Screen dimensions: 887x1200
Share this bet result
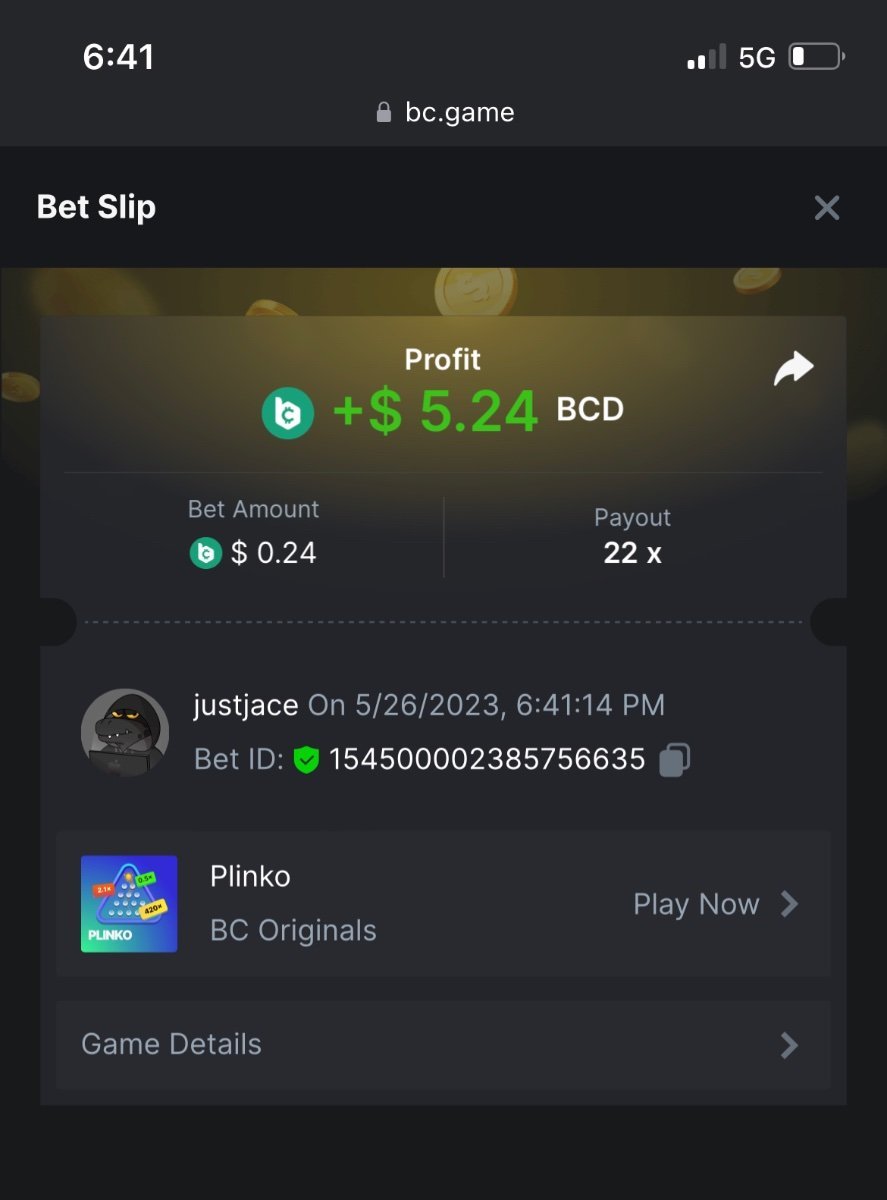(x=794, y=369)
